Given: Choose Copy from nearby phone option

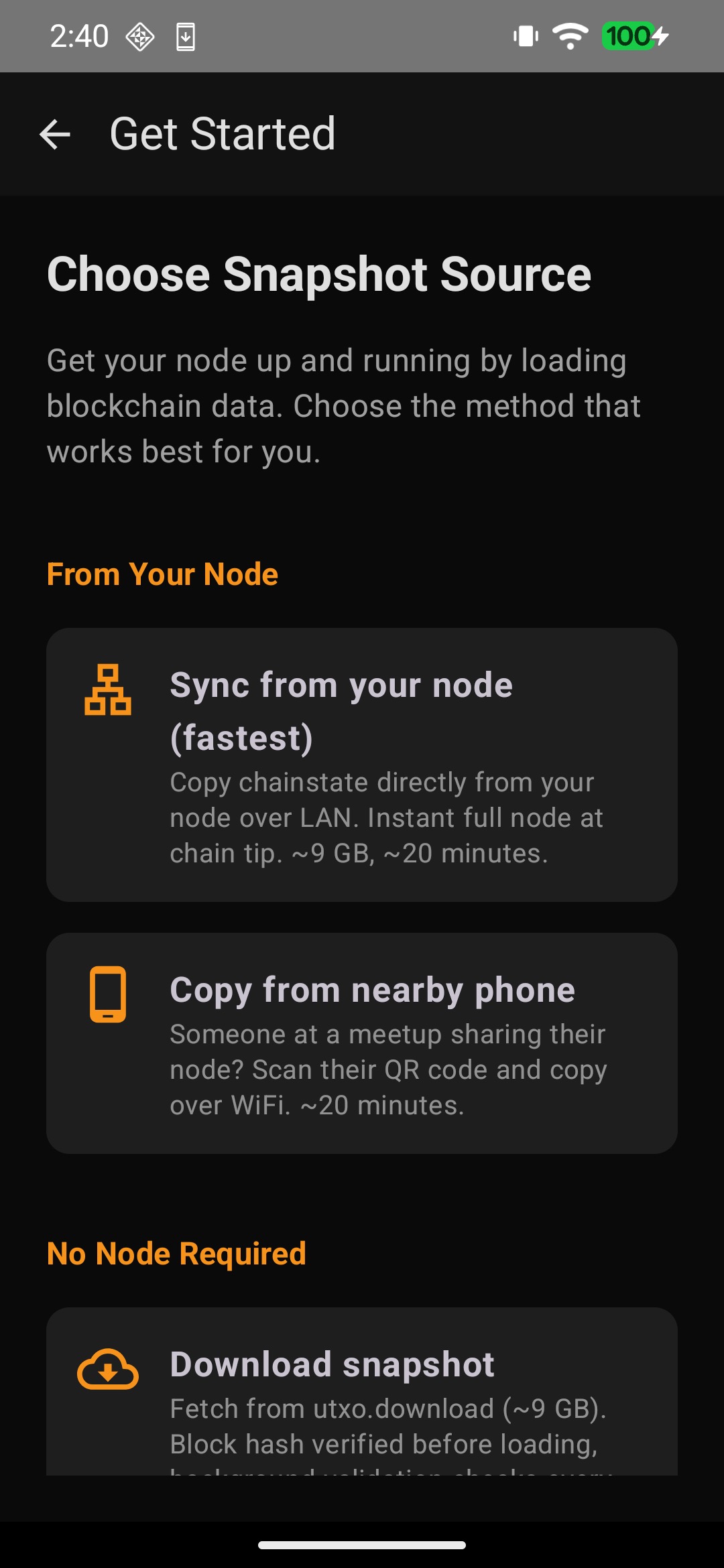Looking at the screenshot, I should point(362,1043).
